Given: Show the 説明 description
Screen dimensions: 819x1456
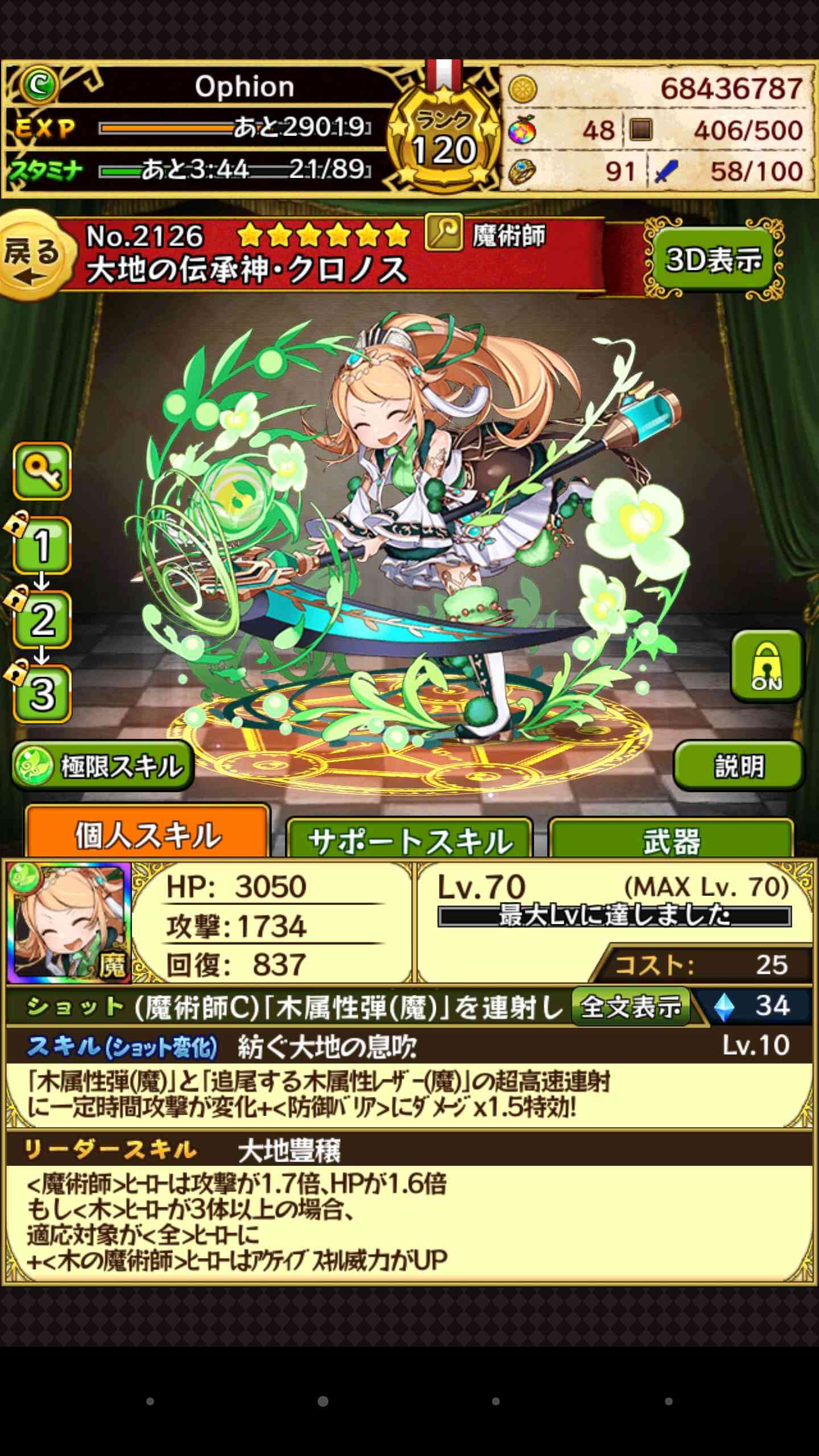Looking at the screenshot, I should click(x=739, y=766).
